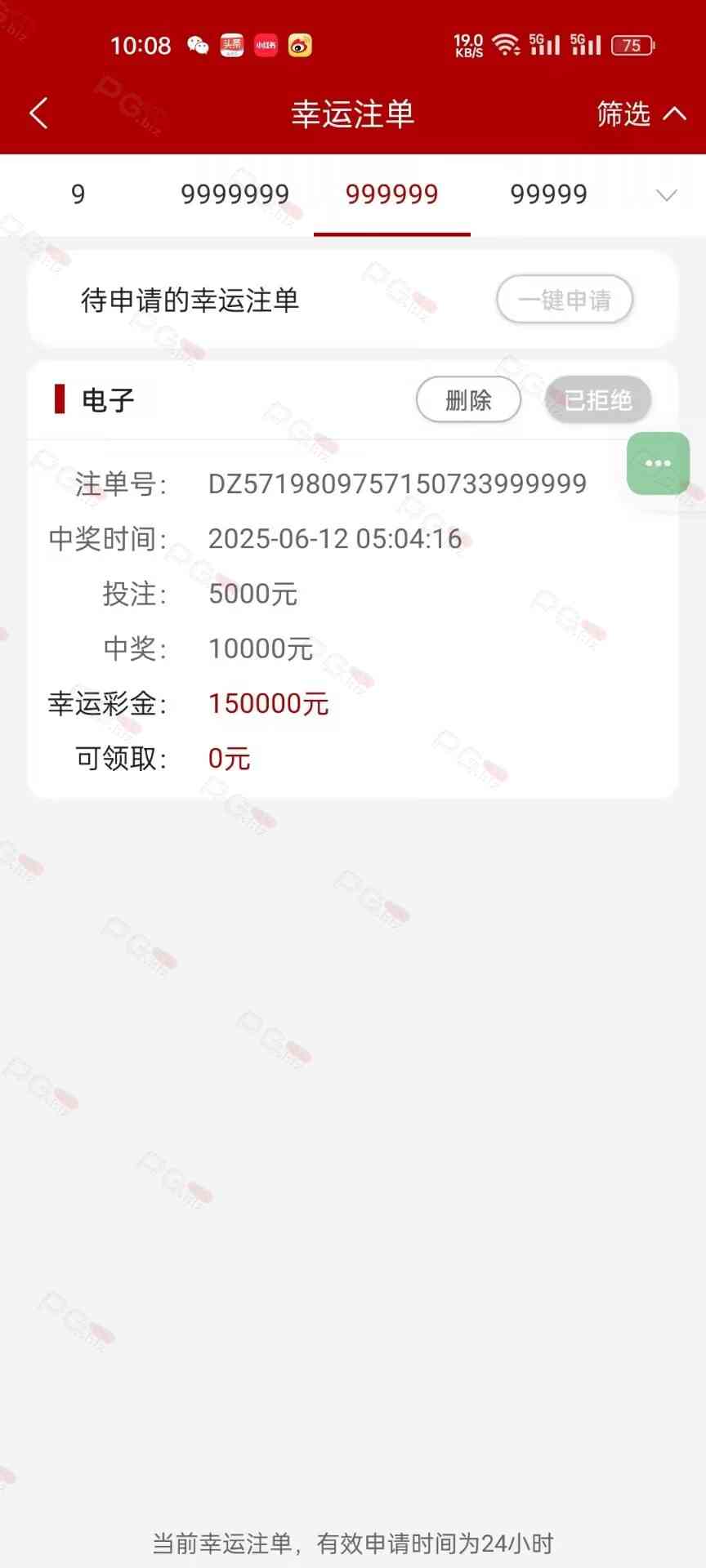This screenshot has width=706, height=1568.
Task: Expand the tab list chevron
Action: 667,195
